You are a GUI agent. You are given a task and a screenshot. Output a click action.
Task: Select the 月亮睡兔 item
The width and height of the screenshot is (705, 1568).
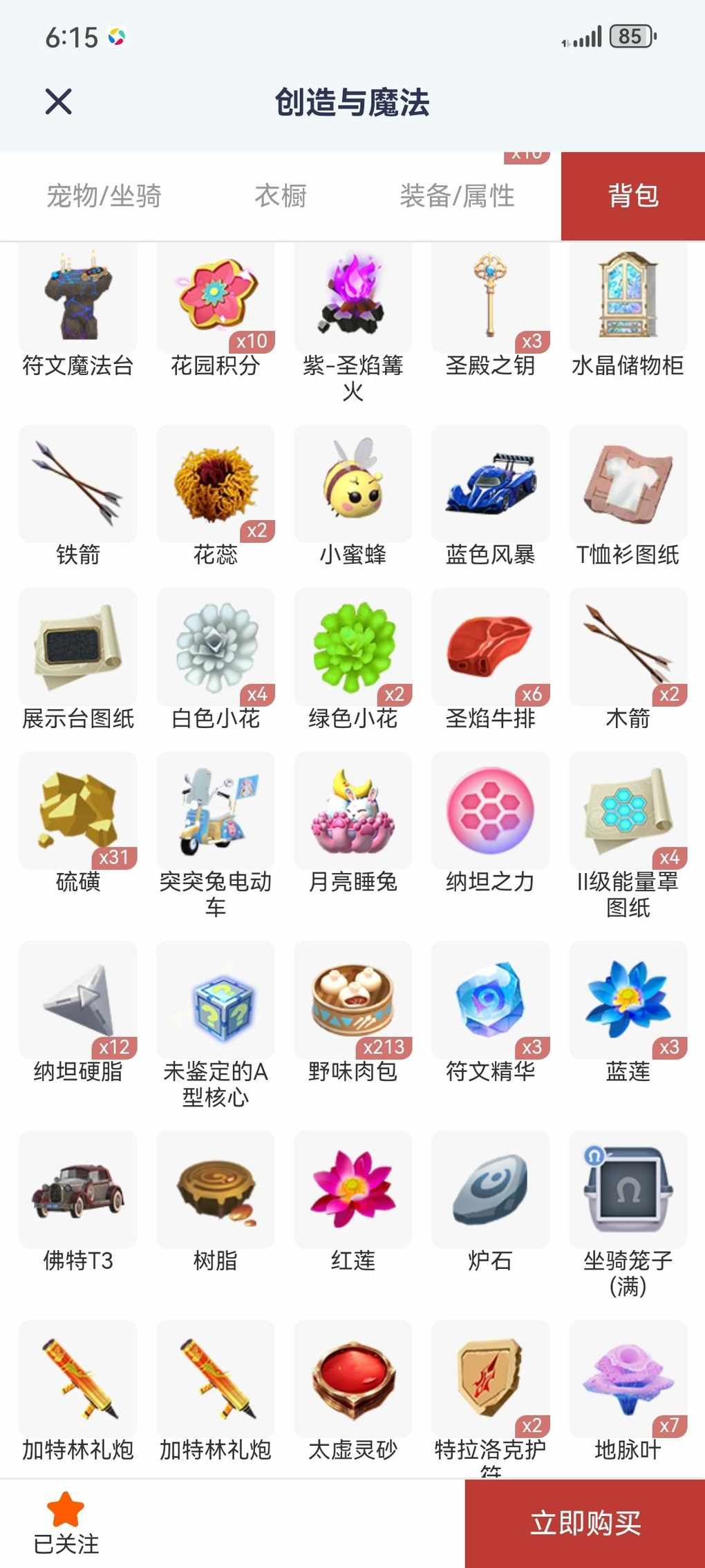tap(352, 811)
